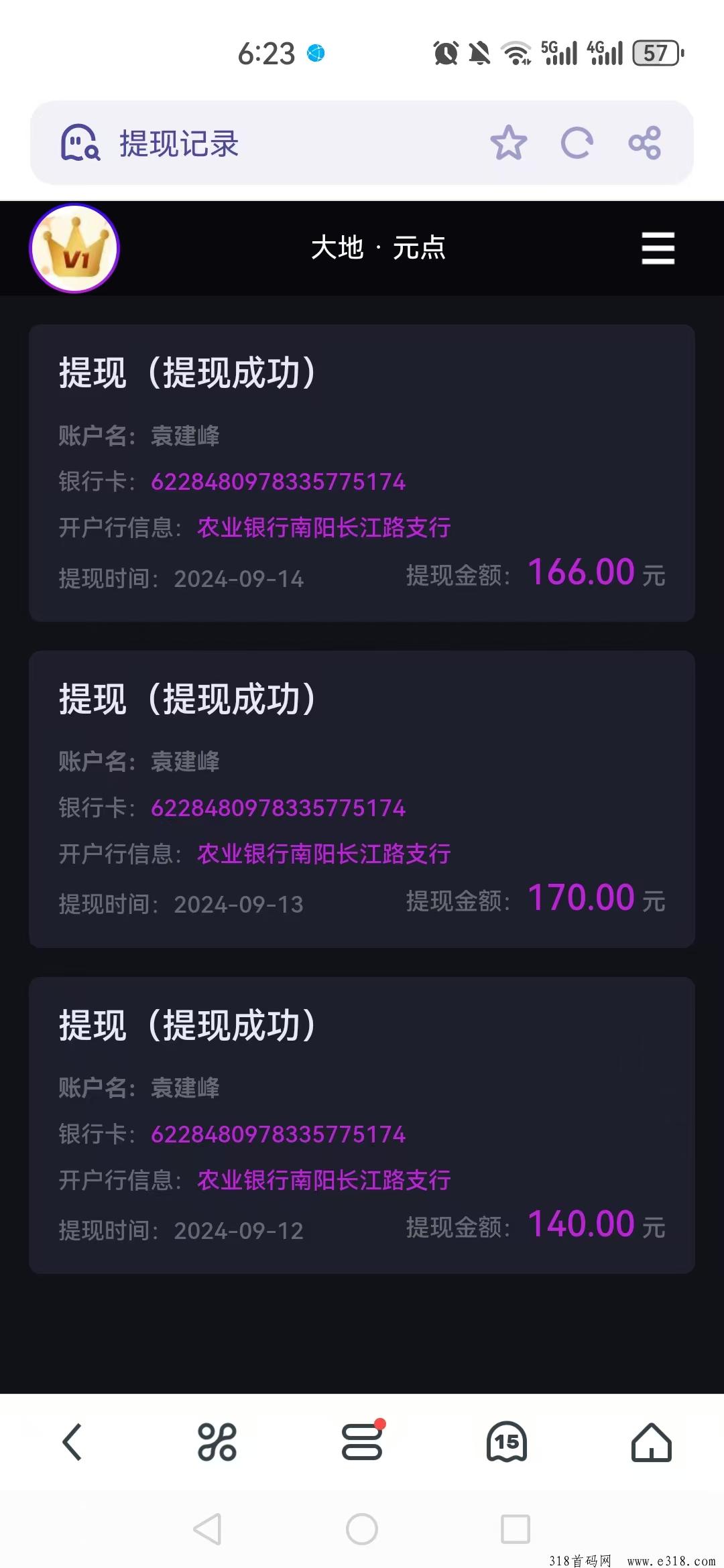Share this page via the share icon
724x1568 pixels.
[645, 143]
